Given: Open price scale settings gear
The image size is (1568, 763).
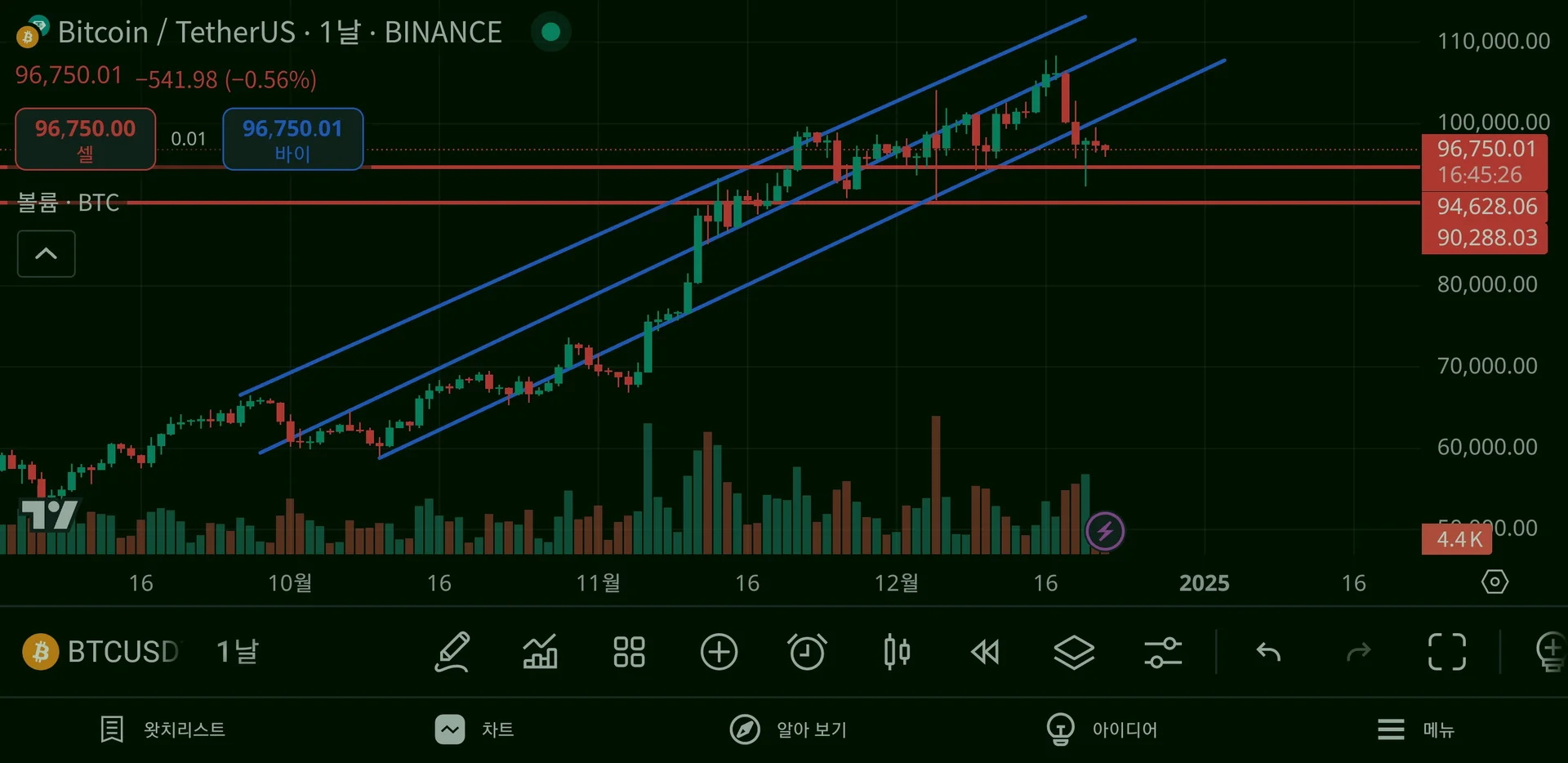Looking at the screenshot, I should (1494, 582).
